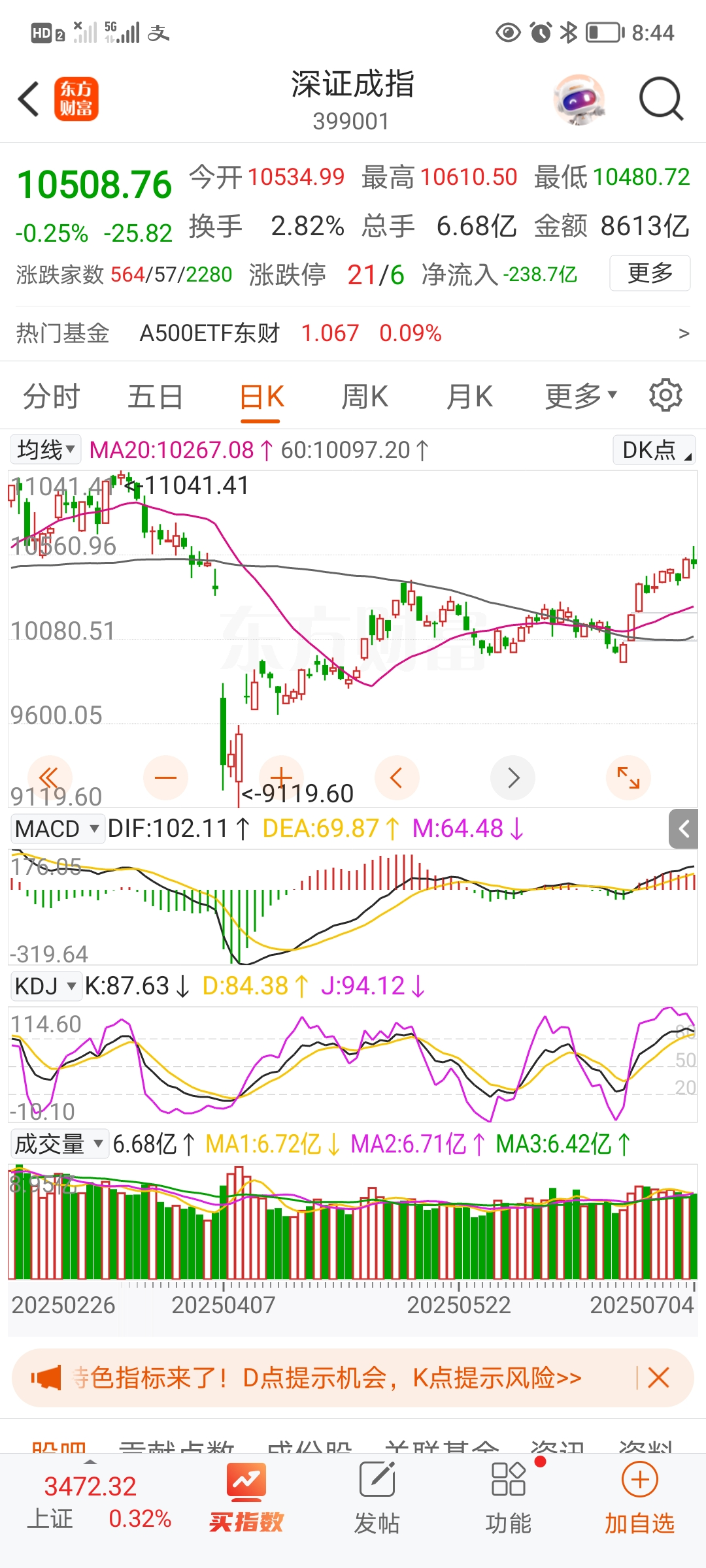The height and width of the screenshot is (1568, 706).
Task: Change the MACD indicator dropdown
Action: point(57,828)
